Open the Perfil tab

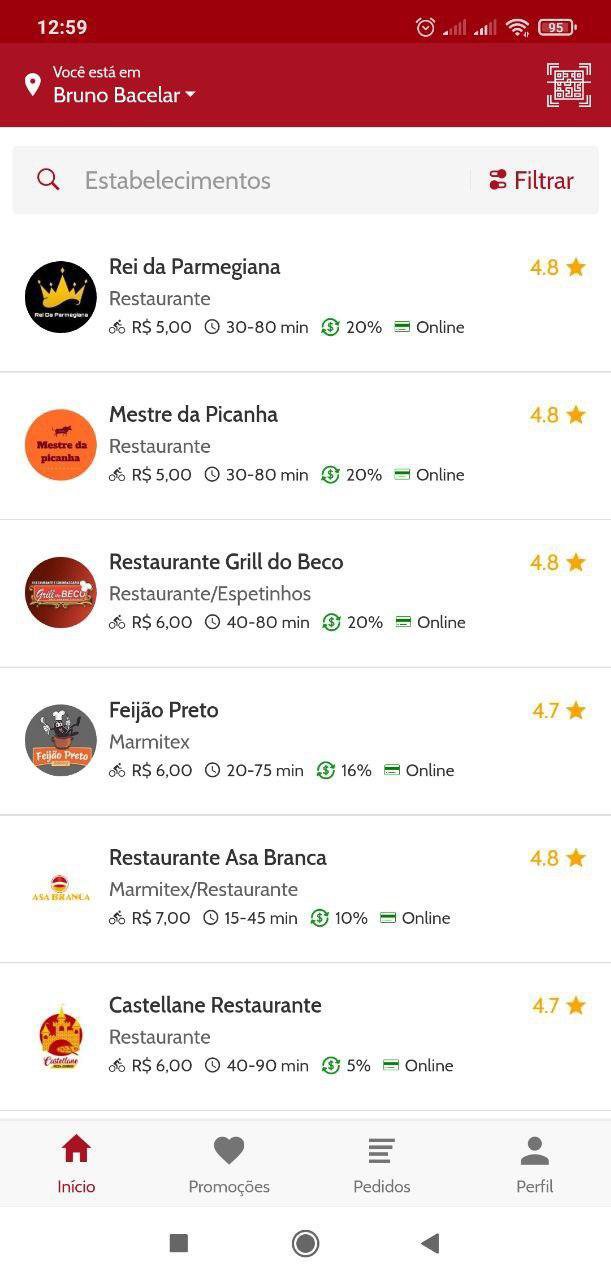pos(534,1164)
